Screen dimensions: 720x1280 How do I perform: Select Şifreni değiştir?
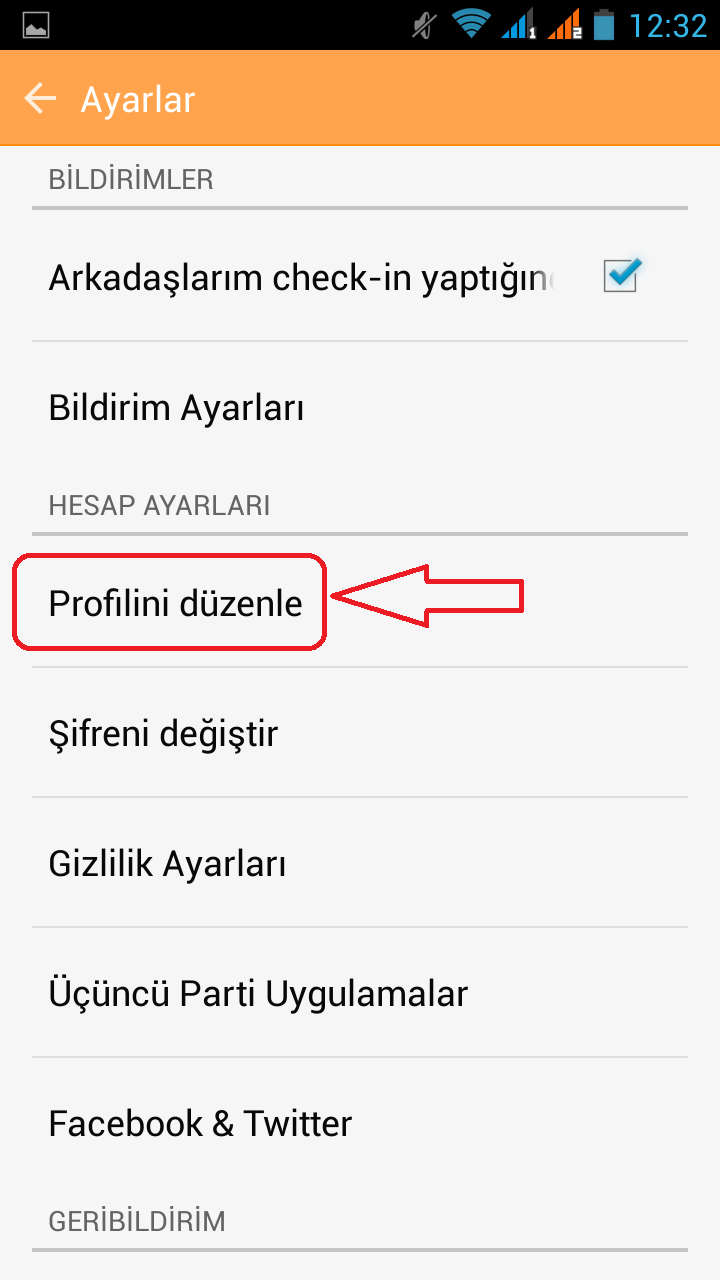point(164,734)
